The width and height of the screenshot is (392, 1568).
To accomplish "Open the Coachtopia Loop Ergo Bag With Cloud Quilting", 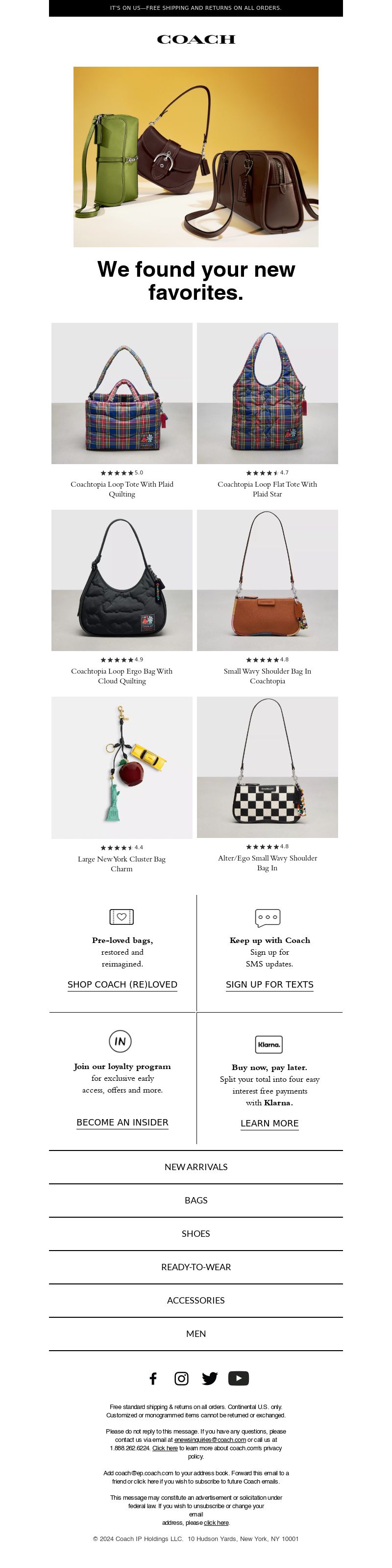I will [122, 580].
